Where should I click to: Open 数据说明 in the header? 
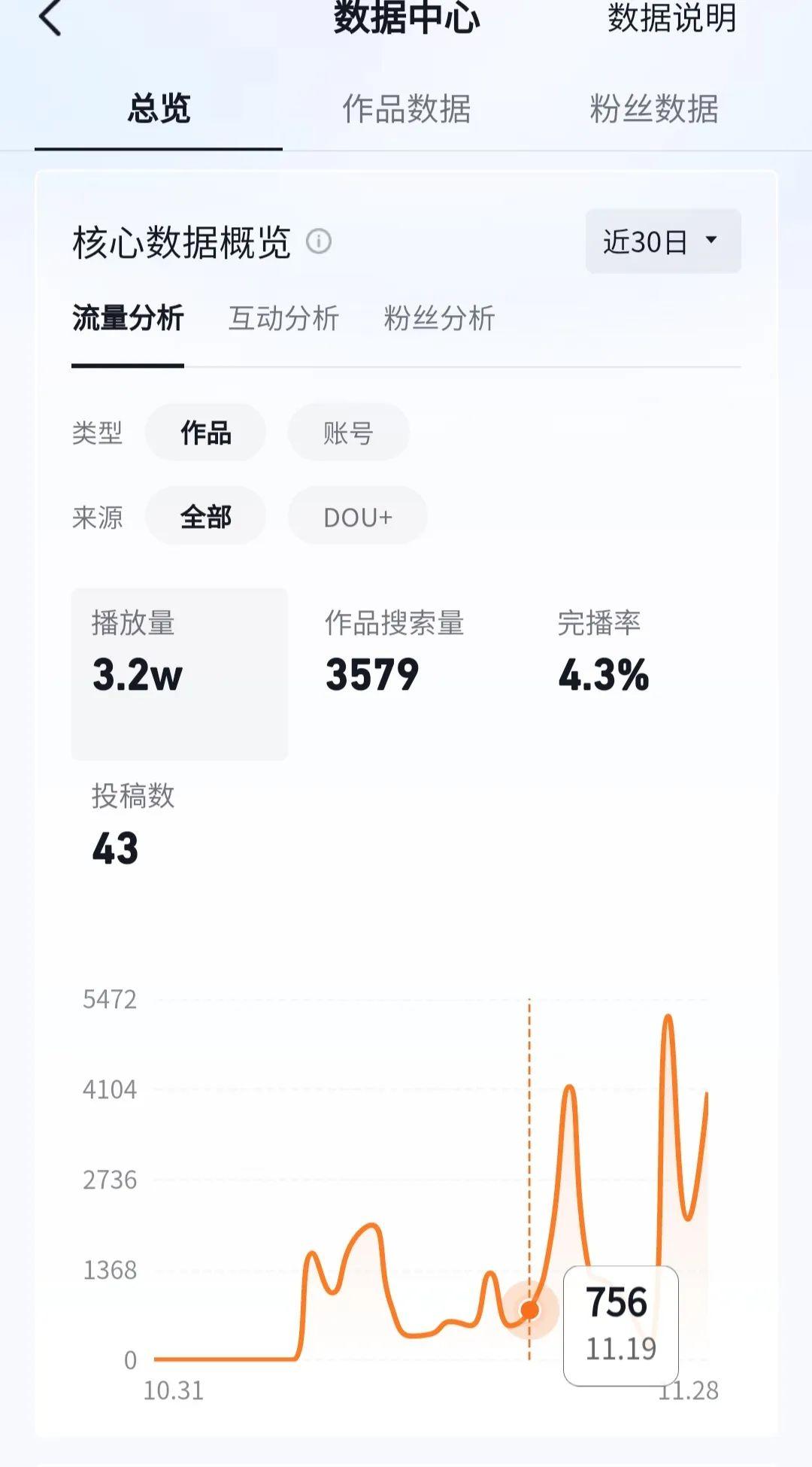(x=671, y=17)
